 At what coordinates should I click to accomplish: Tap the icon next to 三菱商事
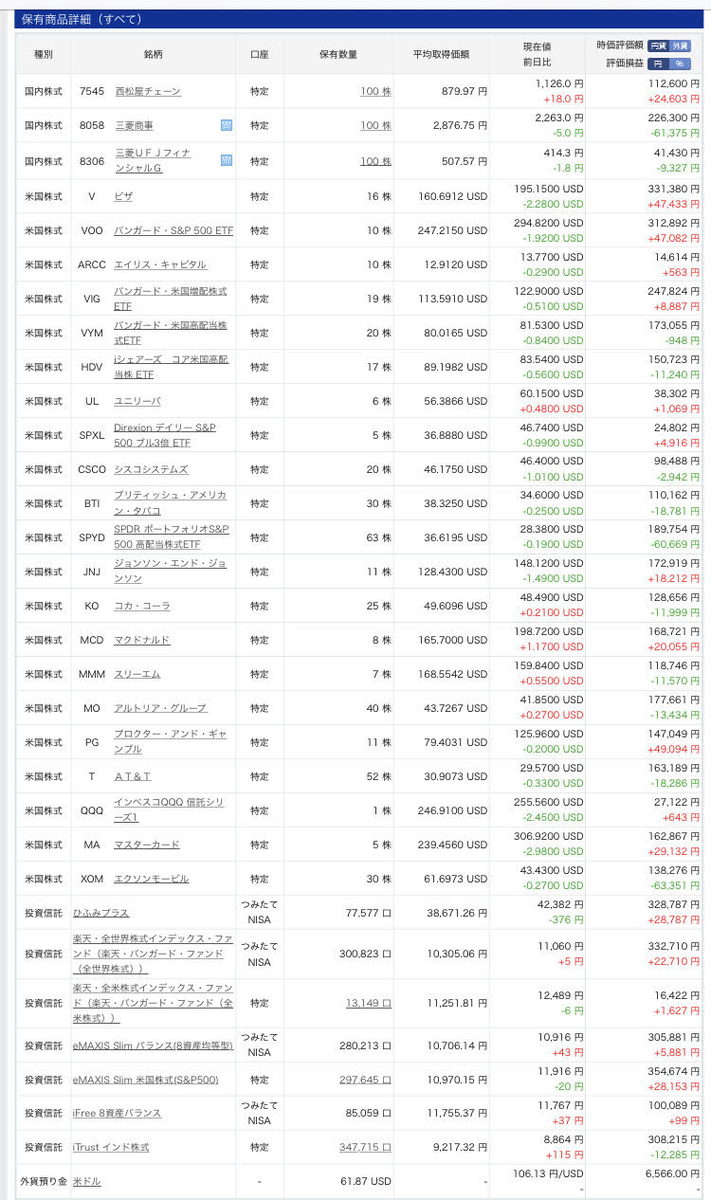226,126
